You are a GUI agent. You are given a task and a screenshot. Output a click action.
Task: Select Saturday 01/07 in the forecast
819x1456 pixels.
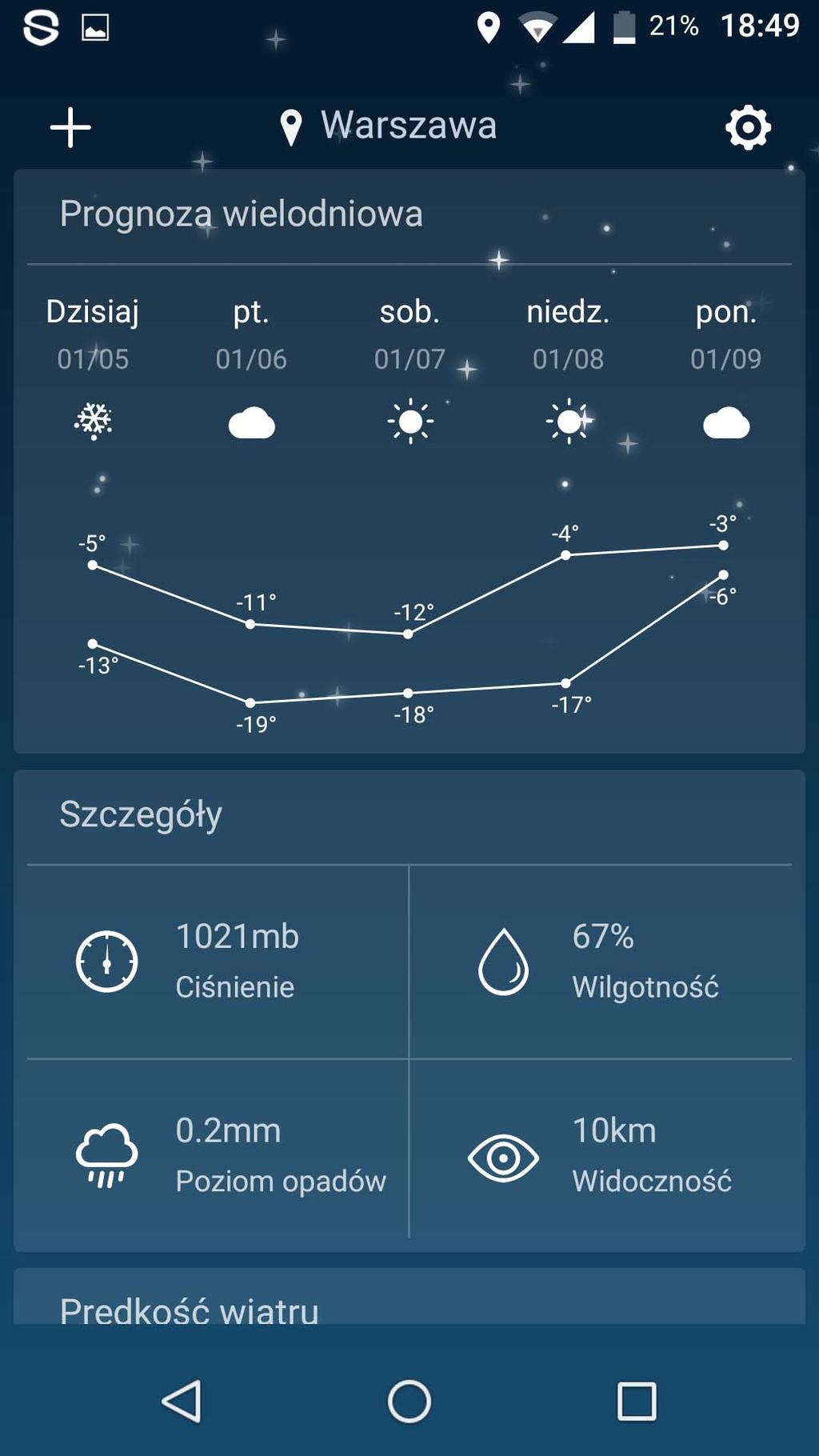[x=409, y=368]
